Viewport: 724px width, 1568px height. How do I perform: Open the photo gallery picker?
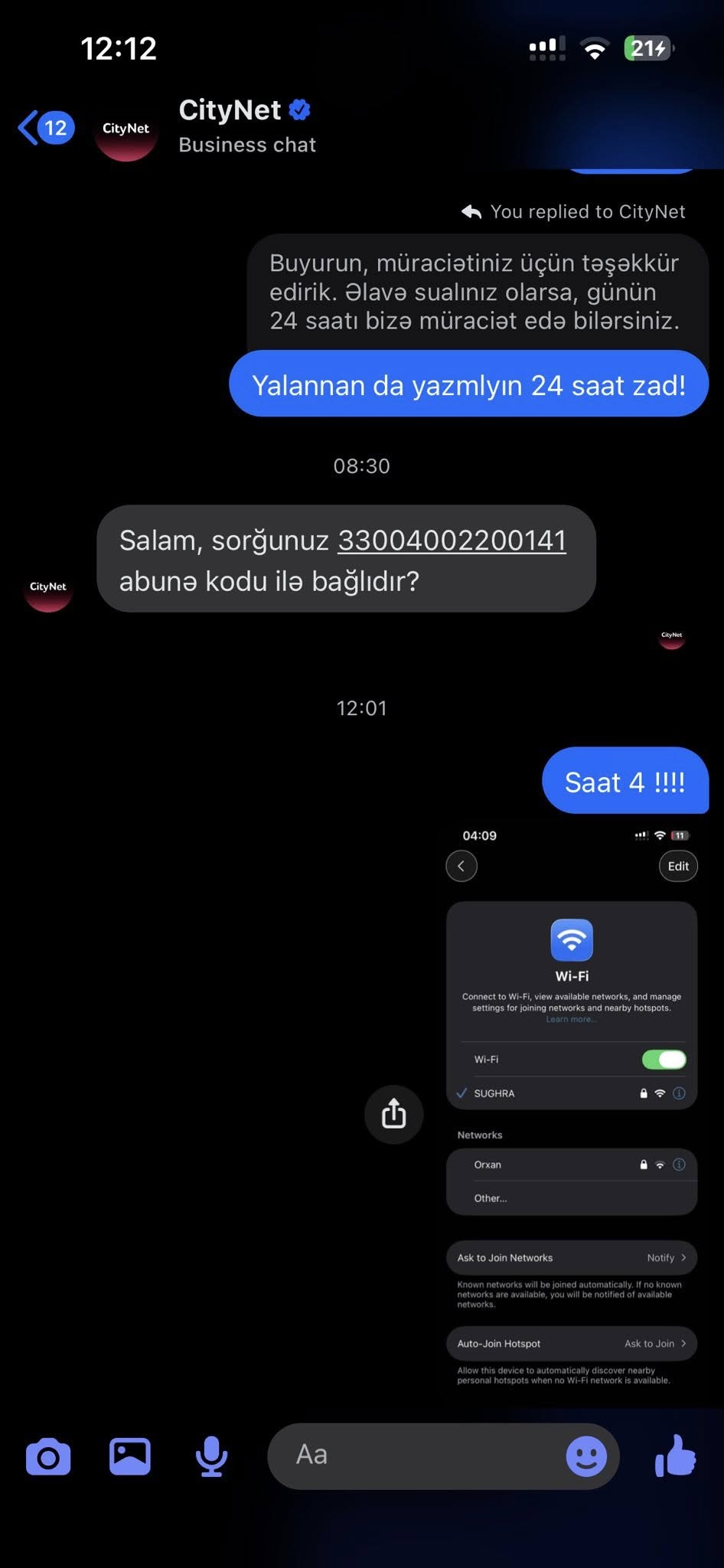click(x=130, y=1455)
